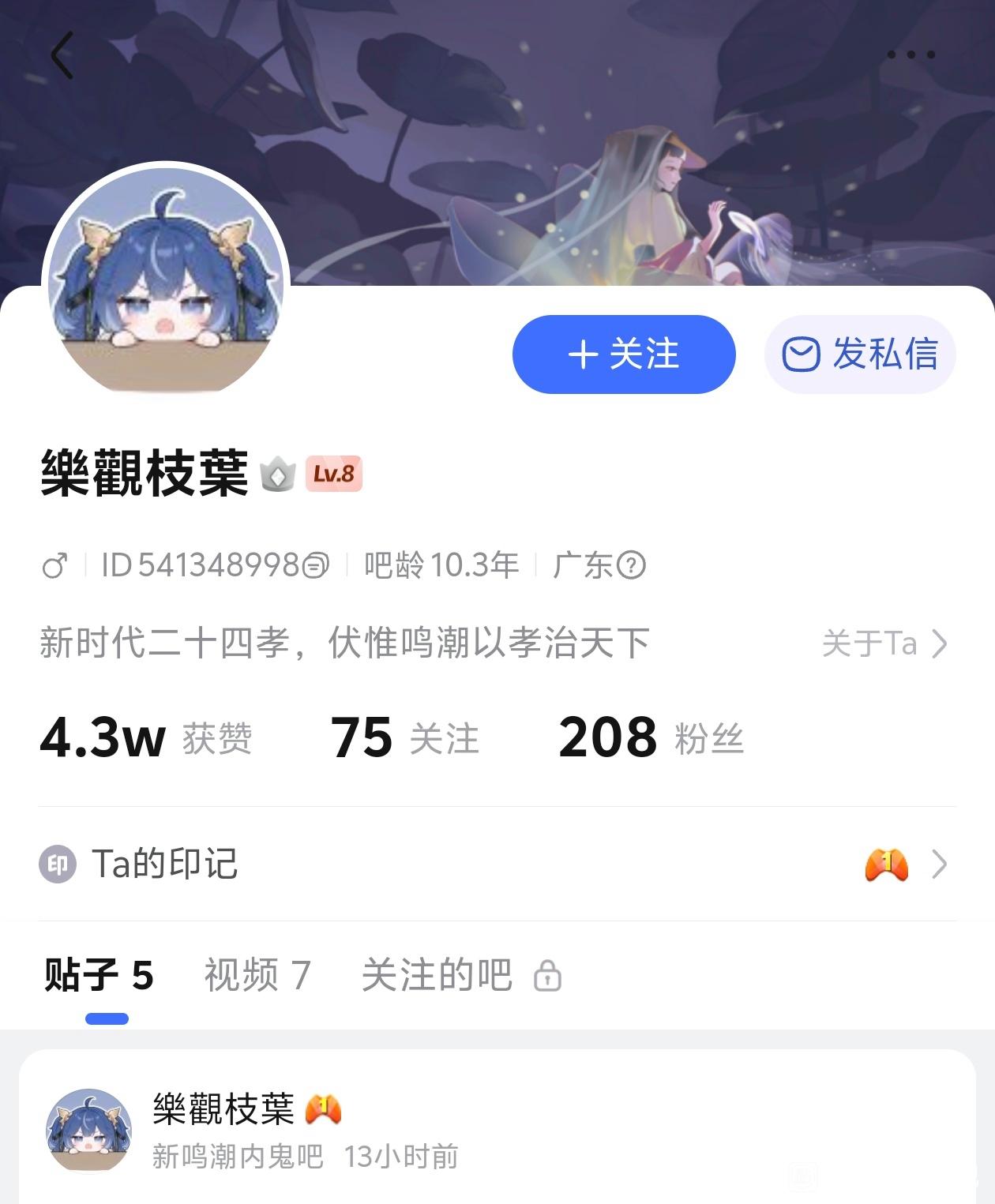Select the 贴子 5 tab

coord(99,975)
